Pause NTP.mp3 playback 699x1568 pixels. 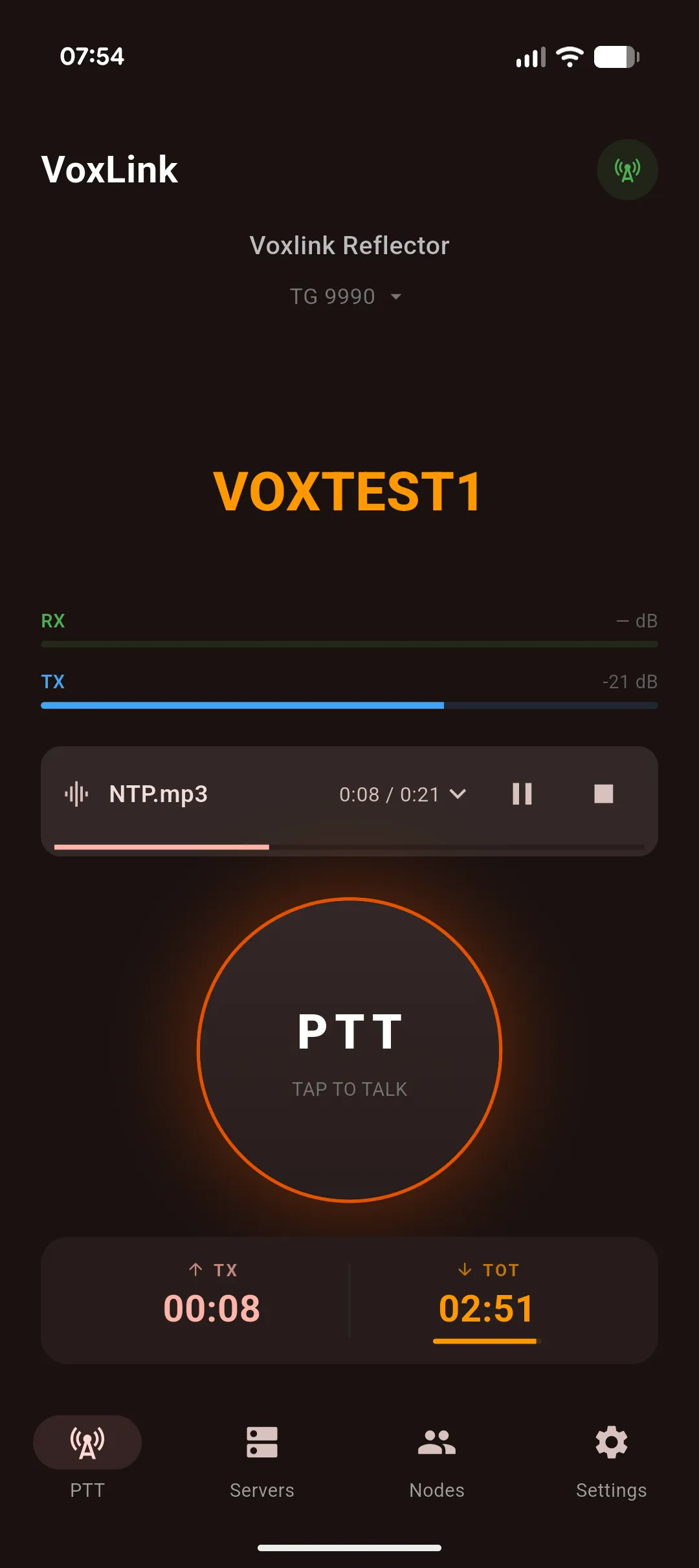pyautogui.click(x=522, y=794)
